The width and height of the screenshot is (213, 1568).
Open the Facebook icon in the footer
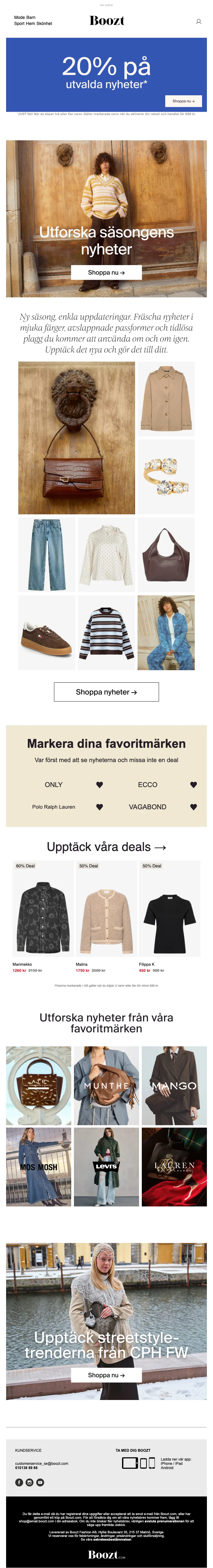click(19, 1482)
